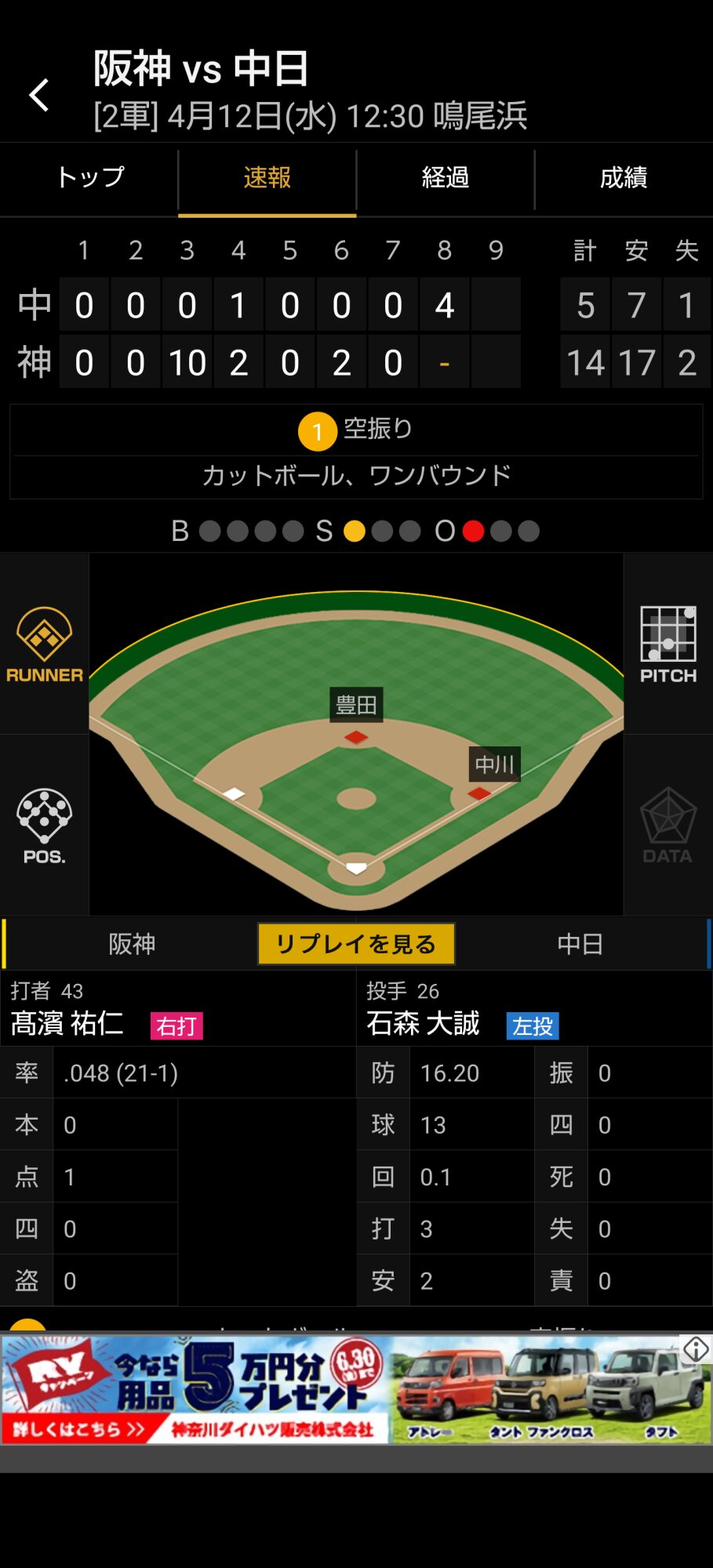Tap リプレイを見る to watch the replay

(x=356, y=944)
